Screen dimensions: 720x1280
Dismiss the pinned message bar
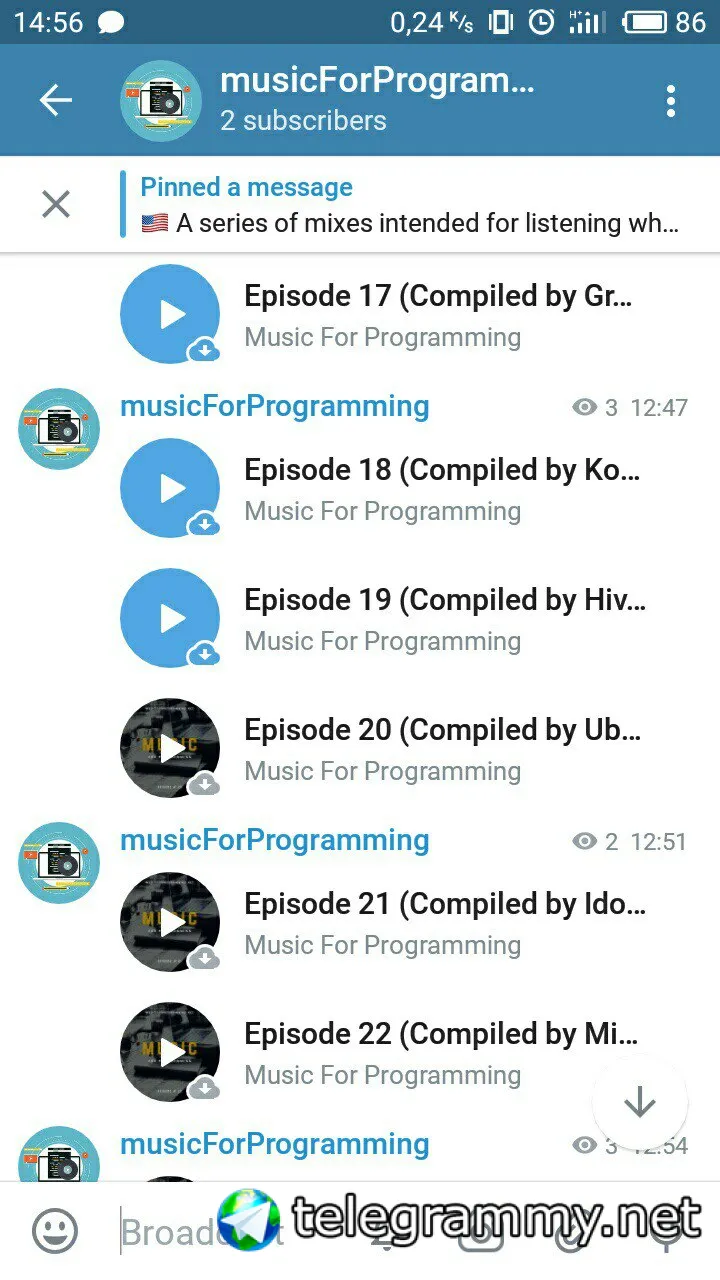click(x=56, y=204)
